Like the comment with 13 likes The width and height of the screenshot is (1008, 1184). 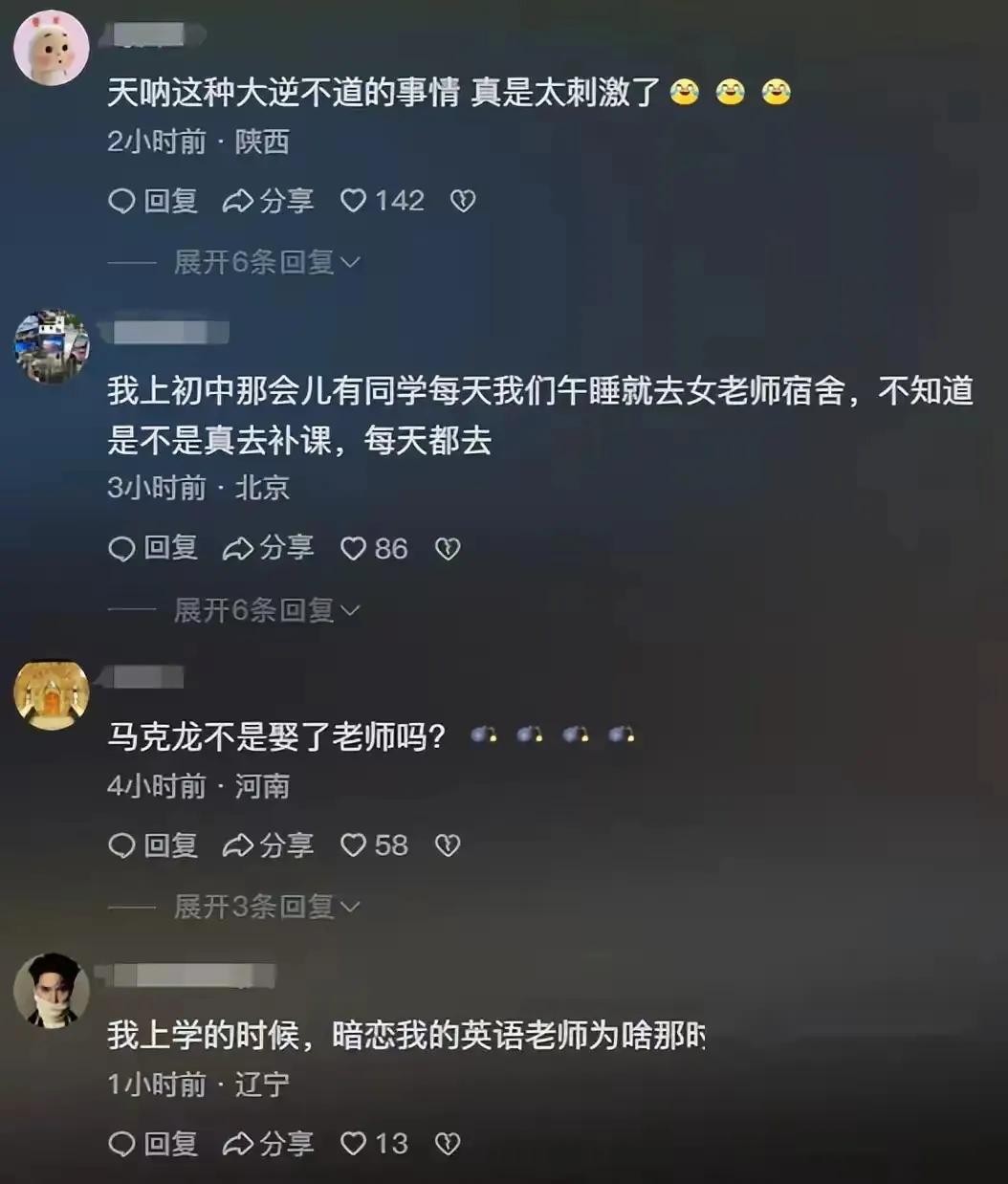[x=354, y=1144]
